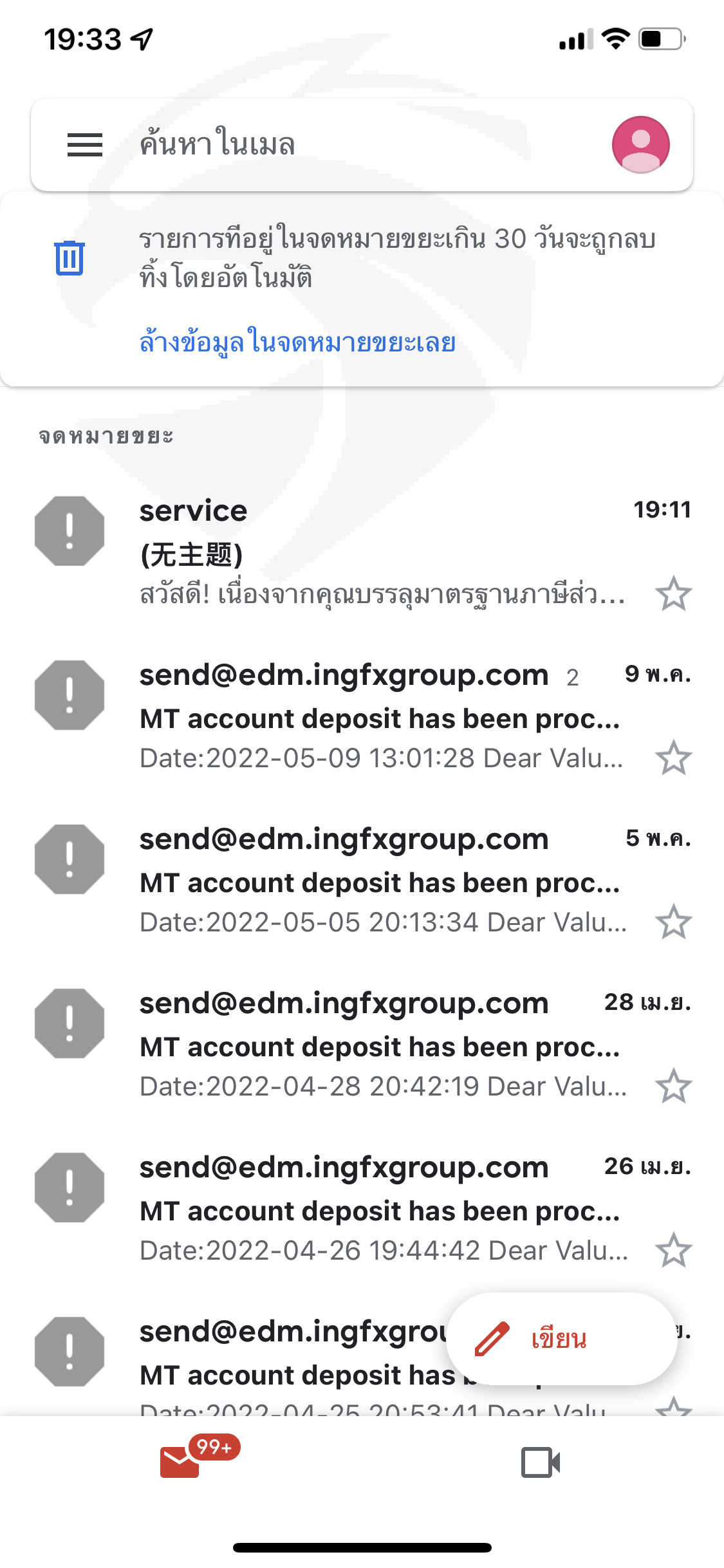The width and height of the screenshot is (724, 1568).
Task: Tap ล้างข้อมูลในจดหมายขยะเลย to empty spam
Action: [297, 341]
